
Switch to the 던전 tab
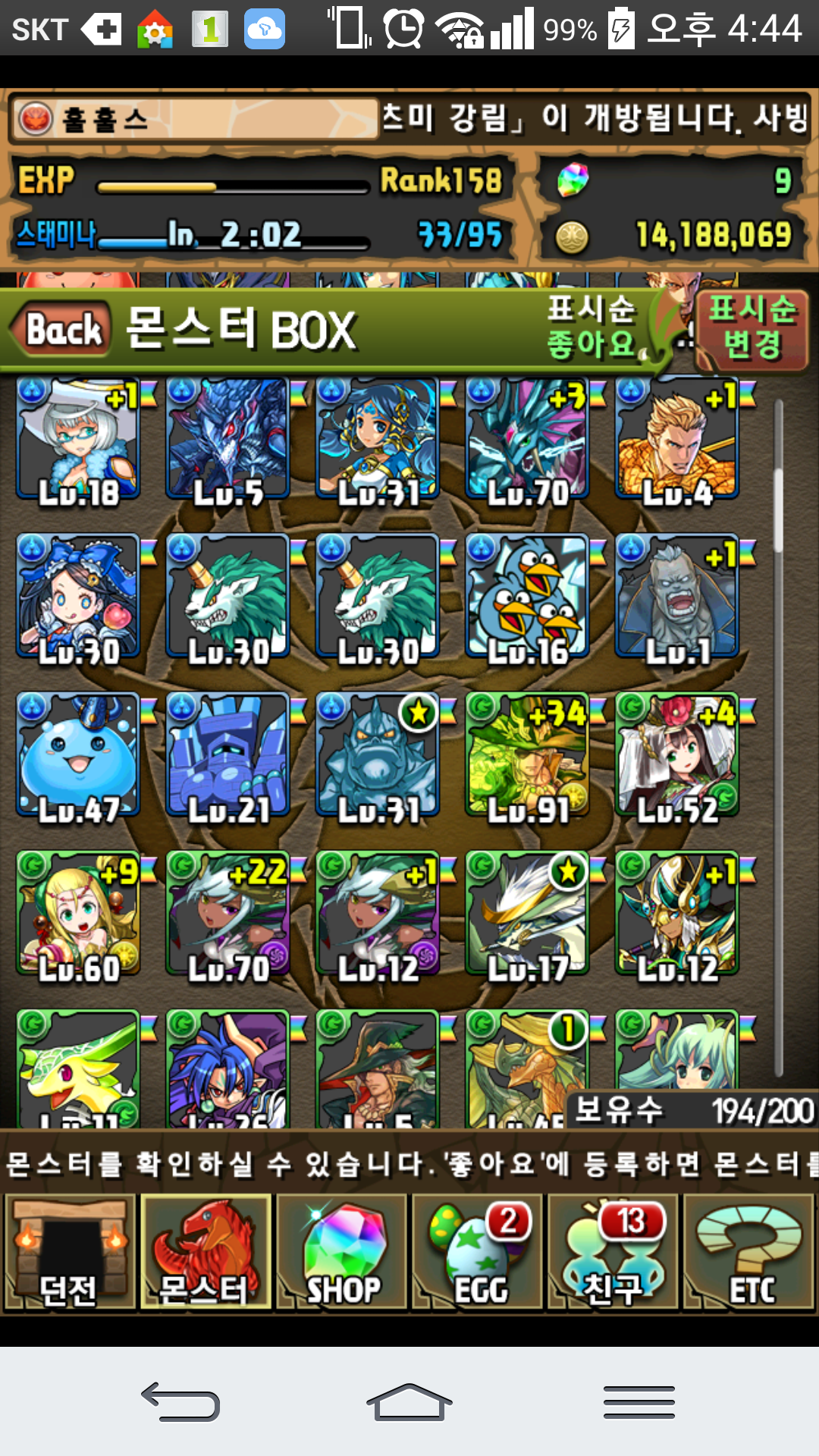tap(69, 1252)
